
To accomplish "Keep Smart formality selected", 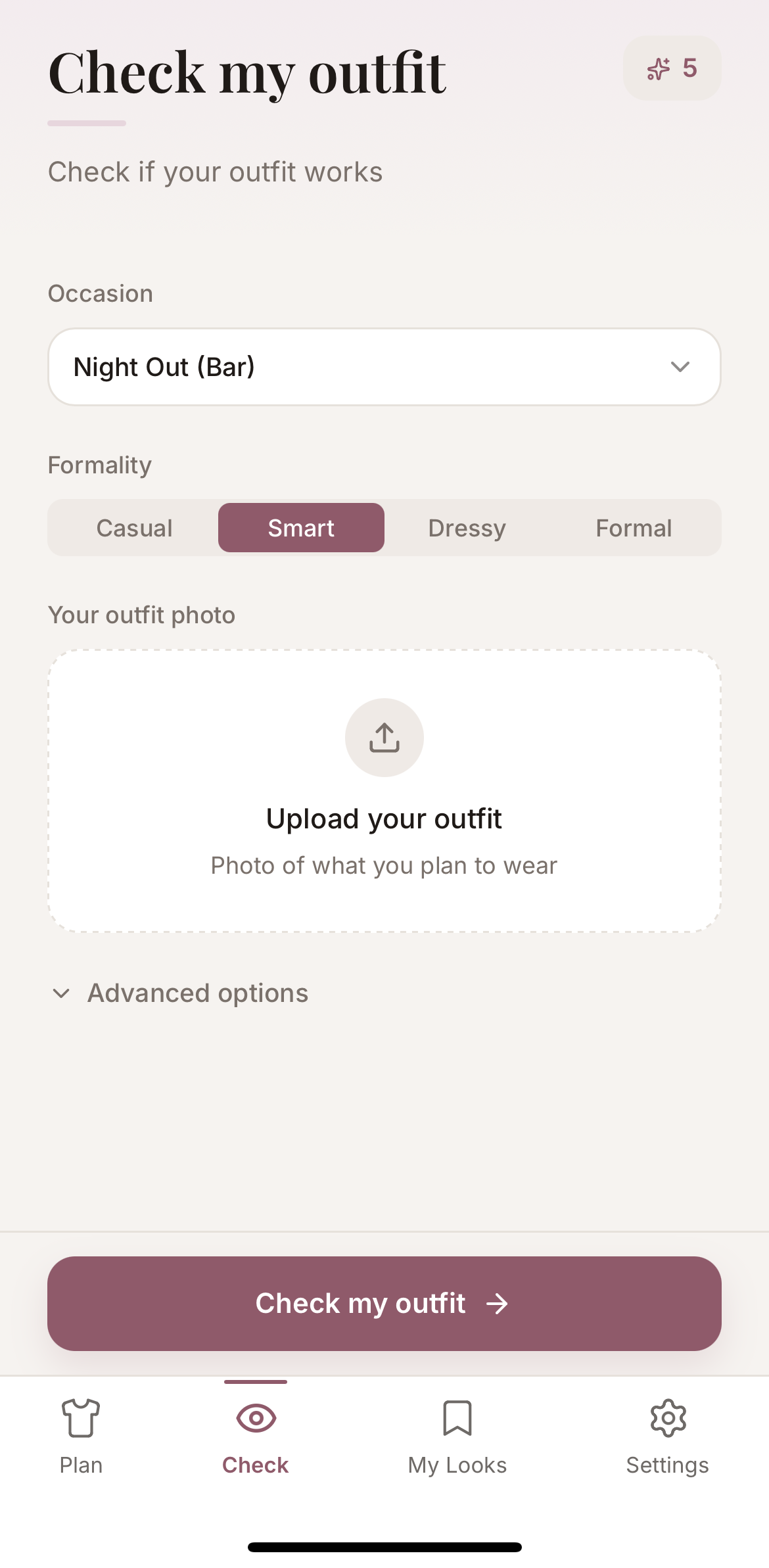I will [300, 527].
